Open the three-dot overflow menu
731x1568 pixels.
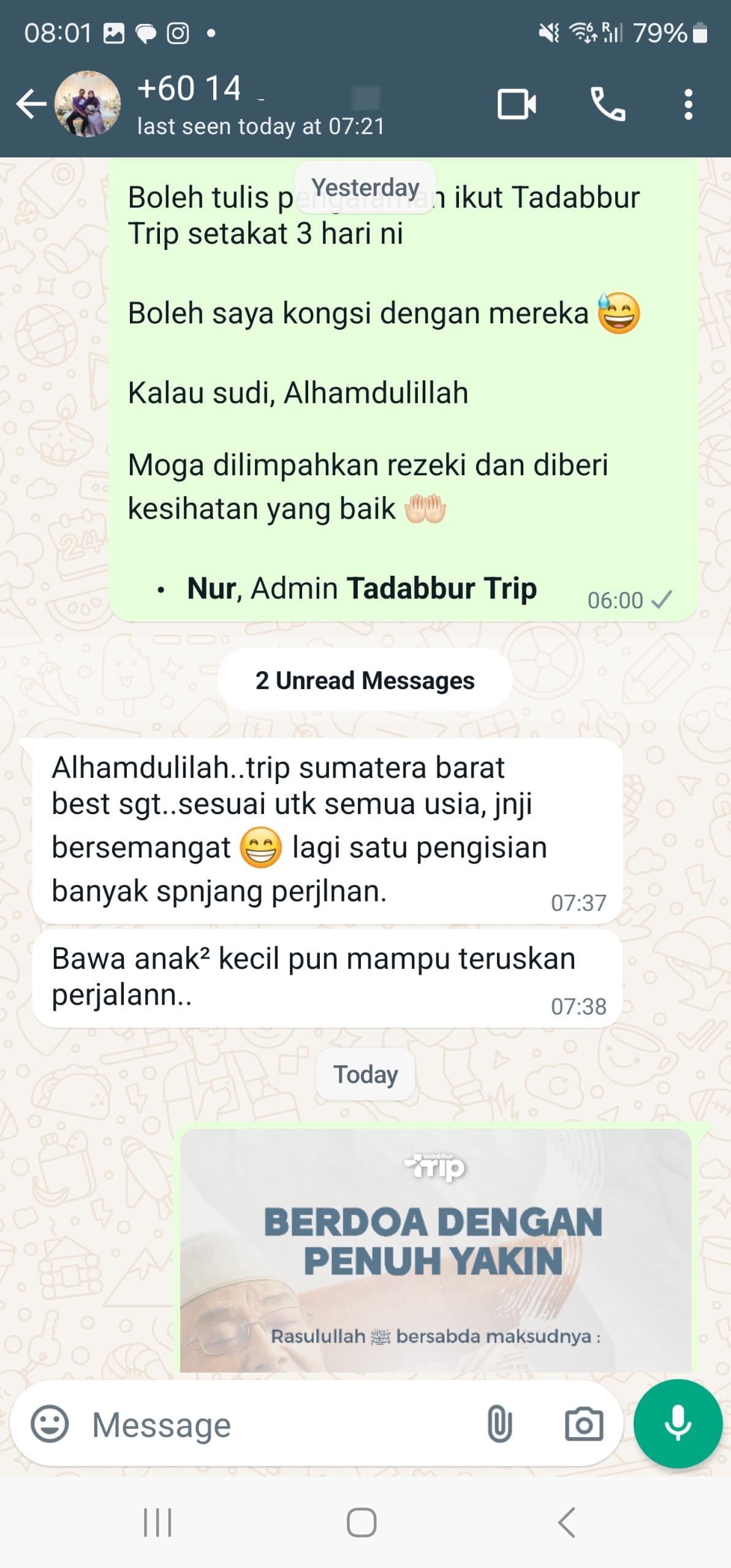(x=688, y=104)
